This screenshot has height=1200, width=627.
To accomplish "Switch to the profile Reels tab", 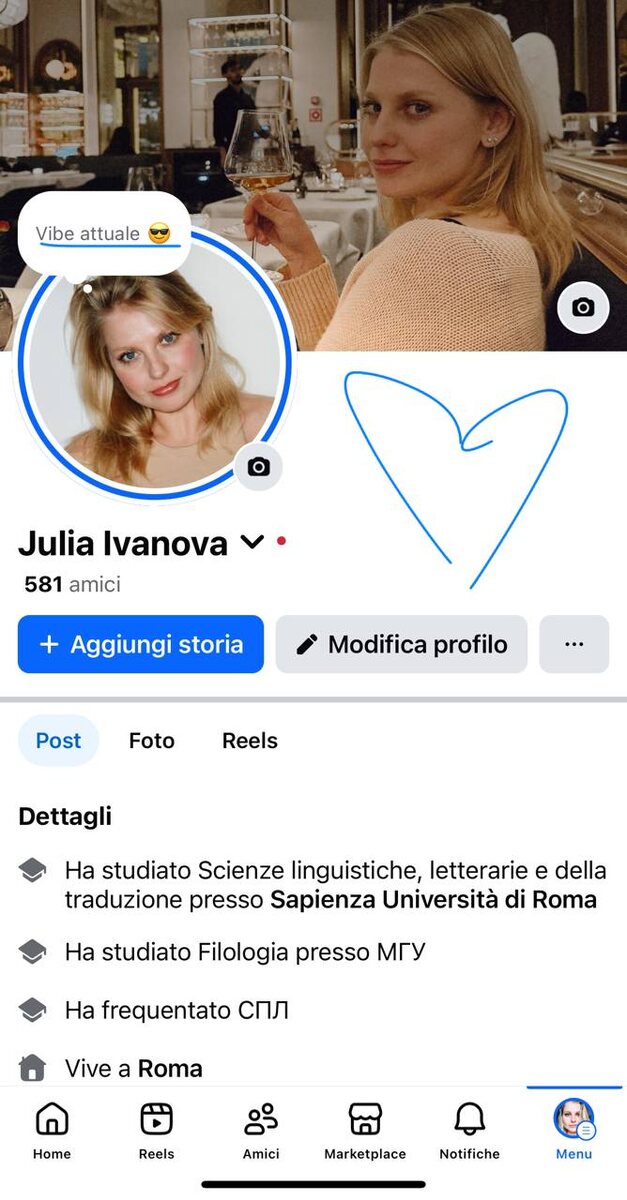I will (250, 741).
